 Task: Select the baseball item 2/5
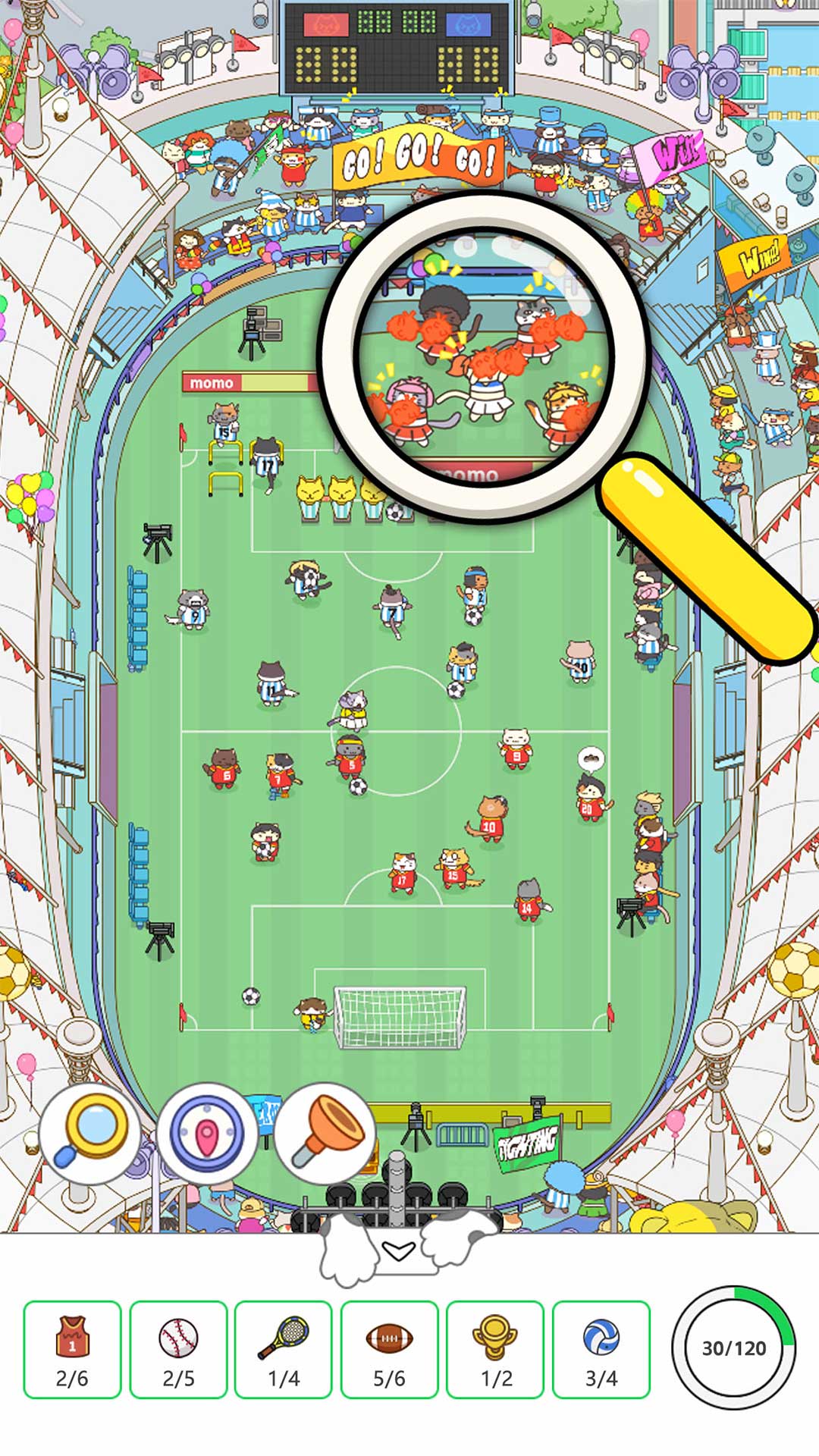click(x=178, y=1350)
